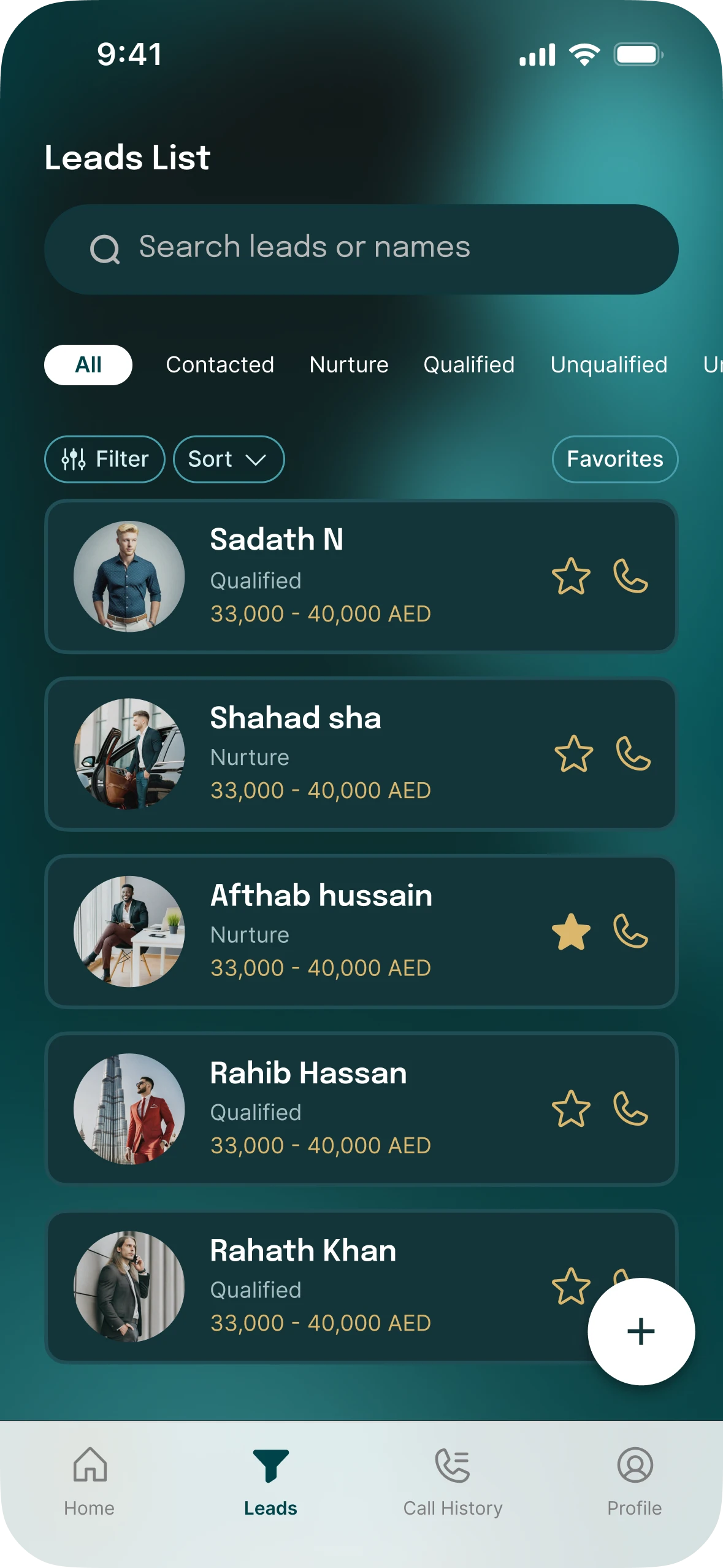Call Sadath N
This screenshot has height=1568, width=723.
pos(630,576)
